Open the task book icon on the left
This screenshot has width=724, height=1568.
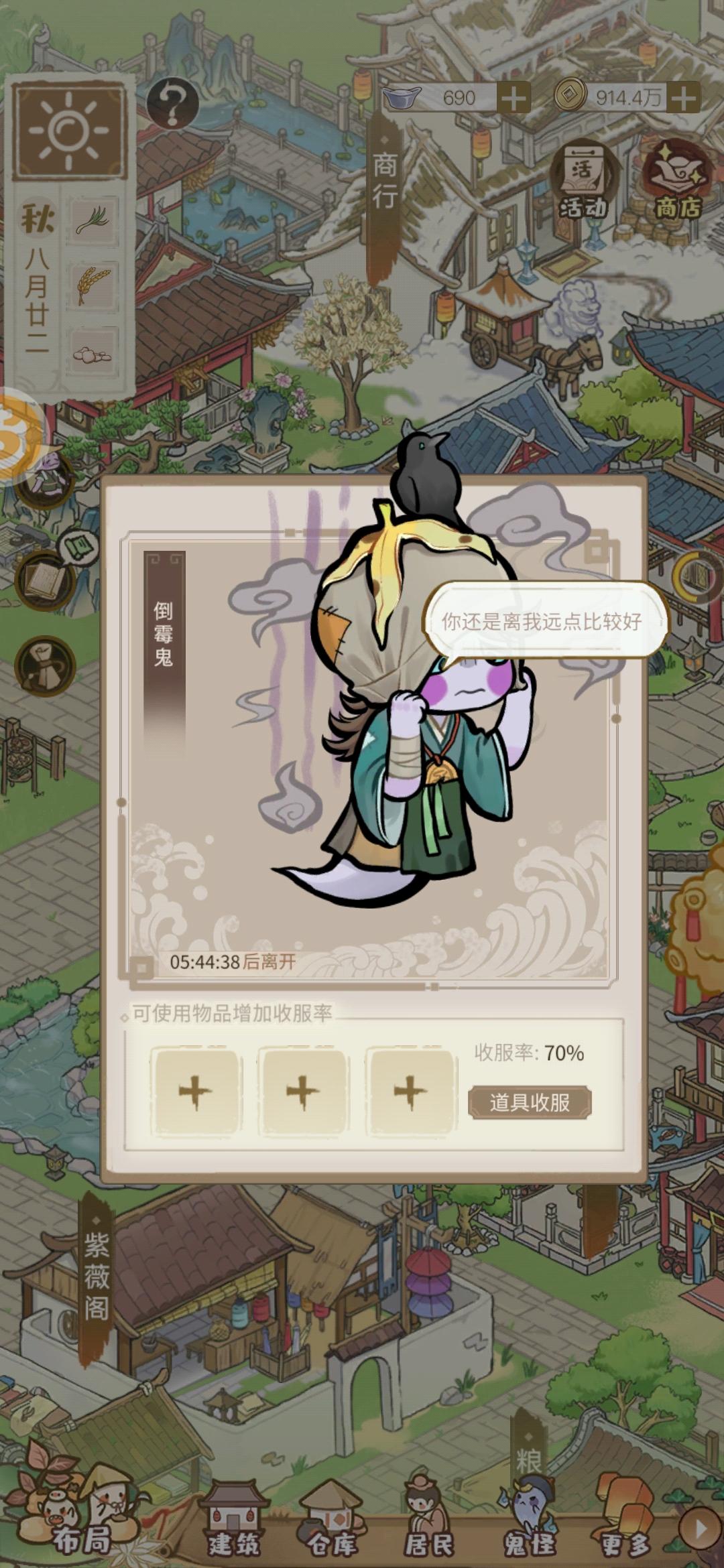44,580
